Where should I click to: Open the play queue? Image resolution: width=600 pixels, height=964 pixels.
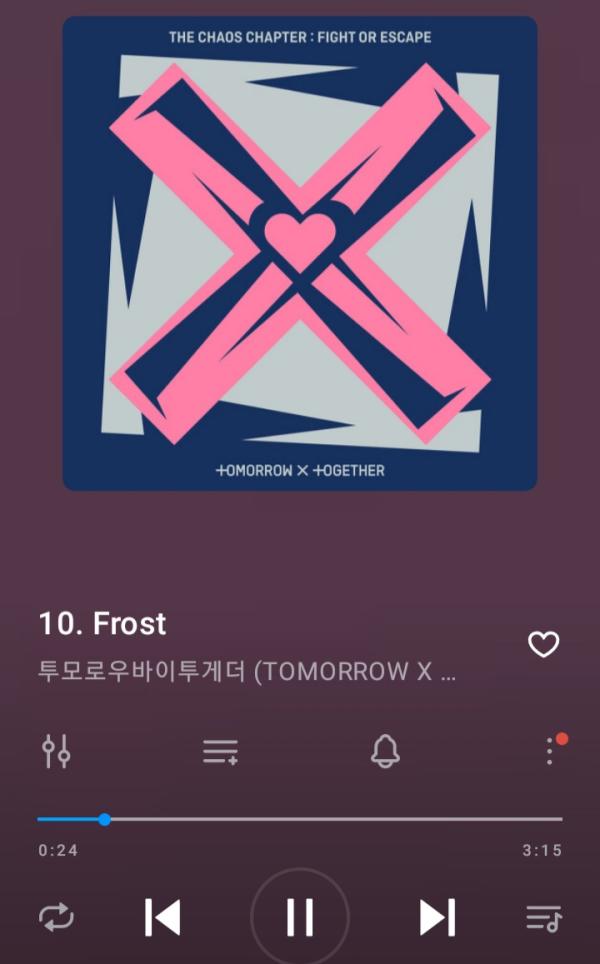coord(544,917)
